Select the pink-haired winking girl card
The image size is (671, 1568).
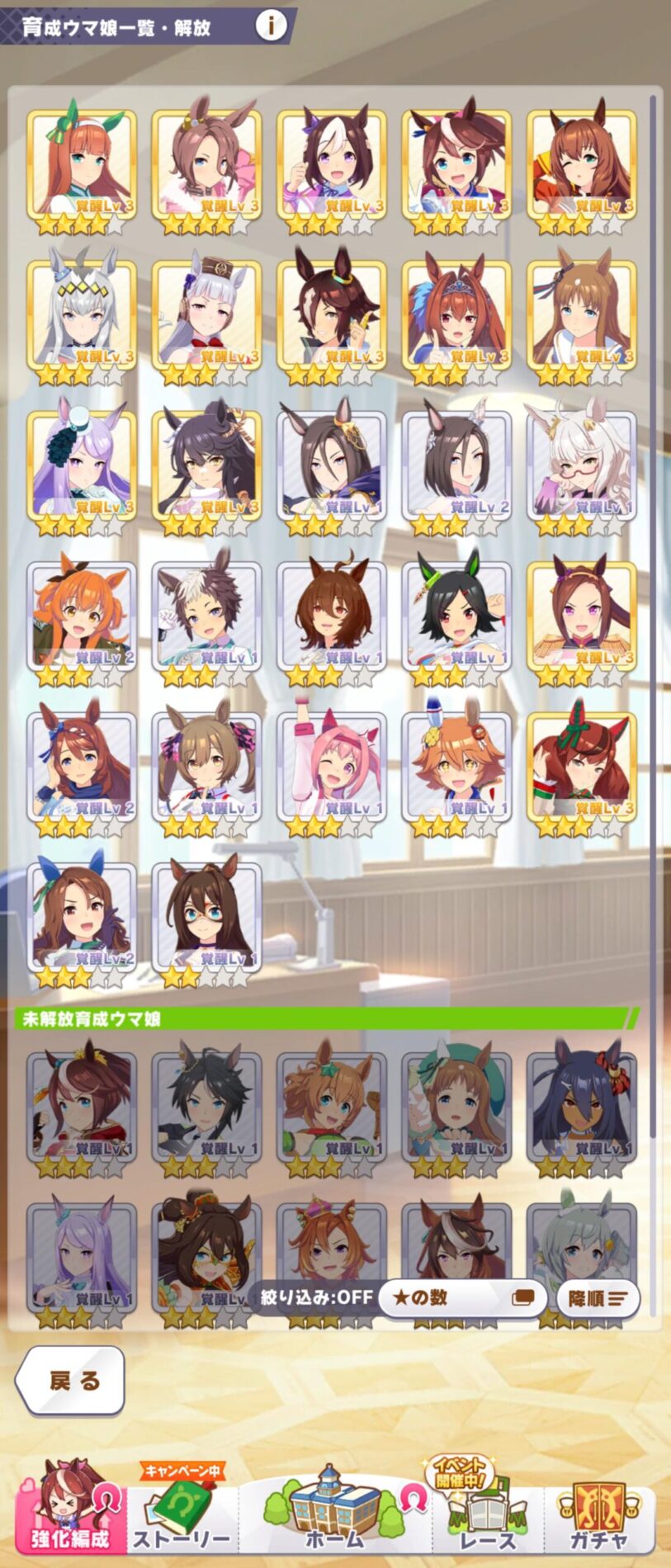point(332,767)
